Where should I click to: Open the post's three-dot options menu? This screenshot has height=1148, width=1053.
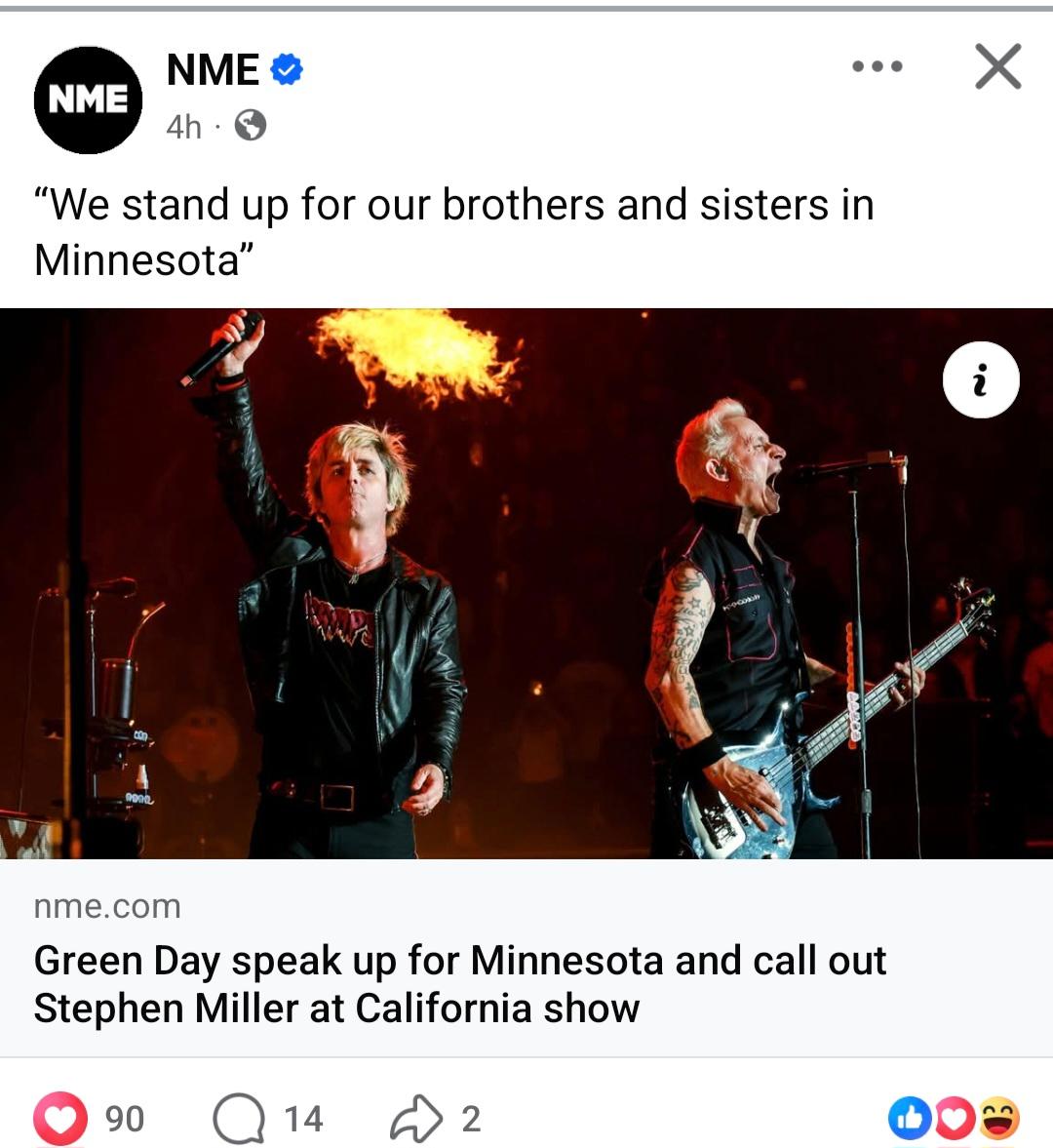coord(877,67)
